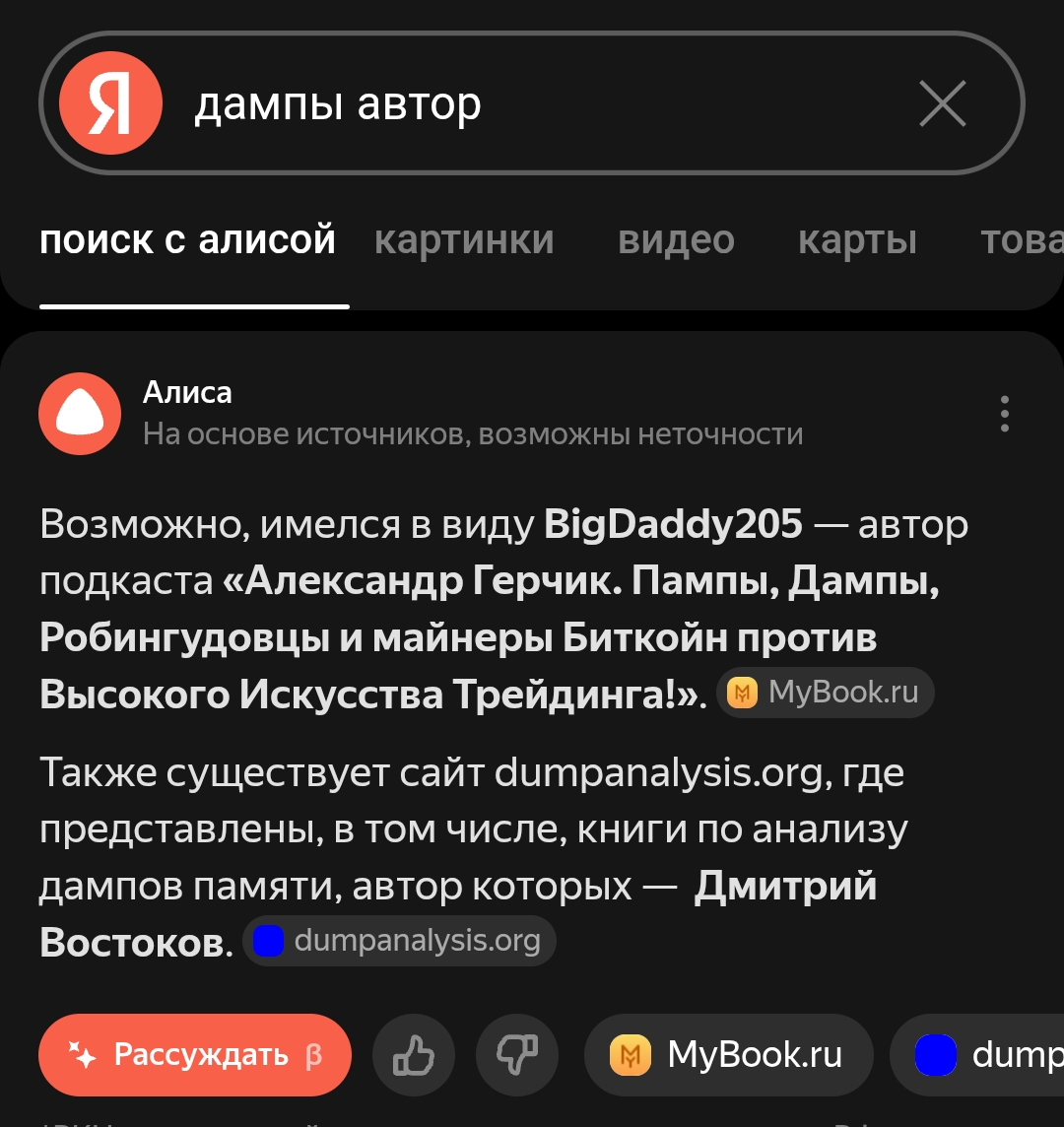Select the "поиск с алисой" tab
Viewport: 1064px width, 1127px height.
point(187,240)
